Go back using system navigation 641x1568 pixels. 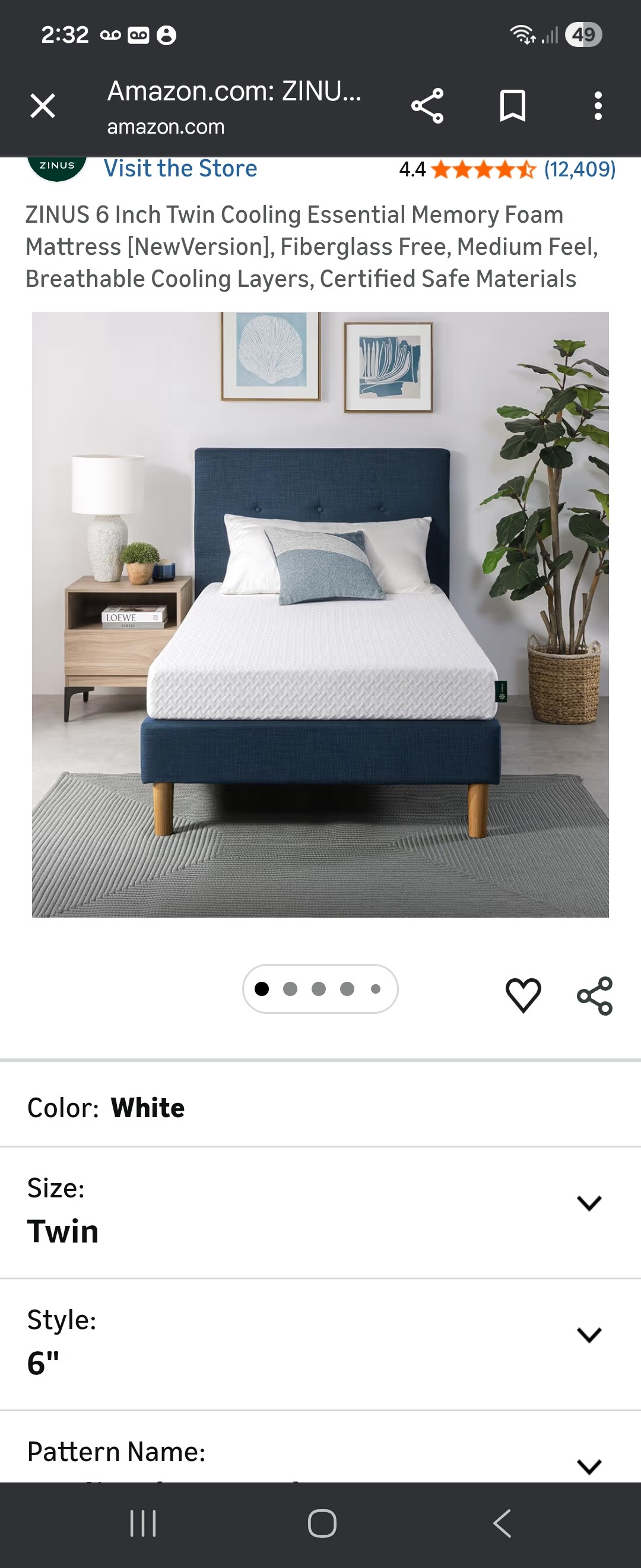coord(502,1523)
